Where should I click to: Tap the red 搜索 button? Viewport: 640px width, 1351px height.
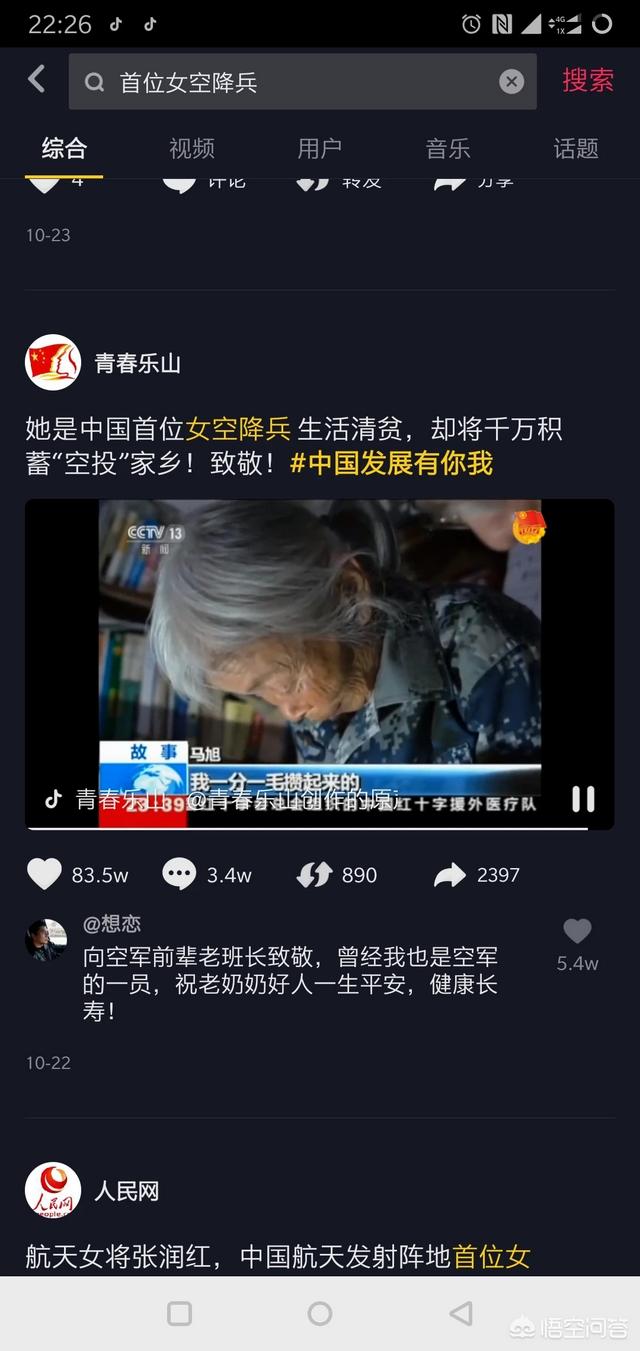pyautogui.click(x=588, y=81)
